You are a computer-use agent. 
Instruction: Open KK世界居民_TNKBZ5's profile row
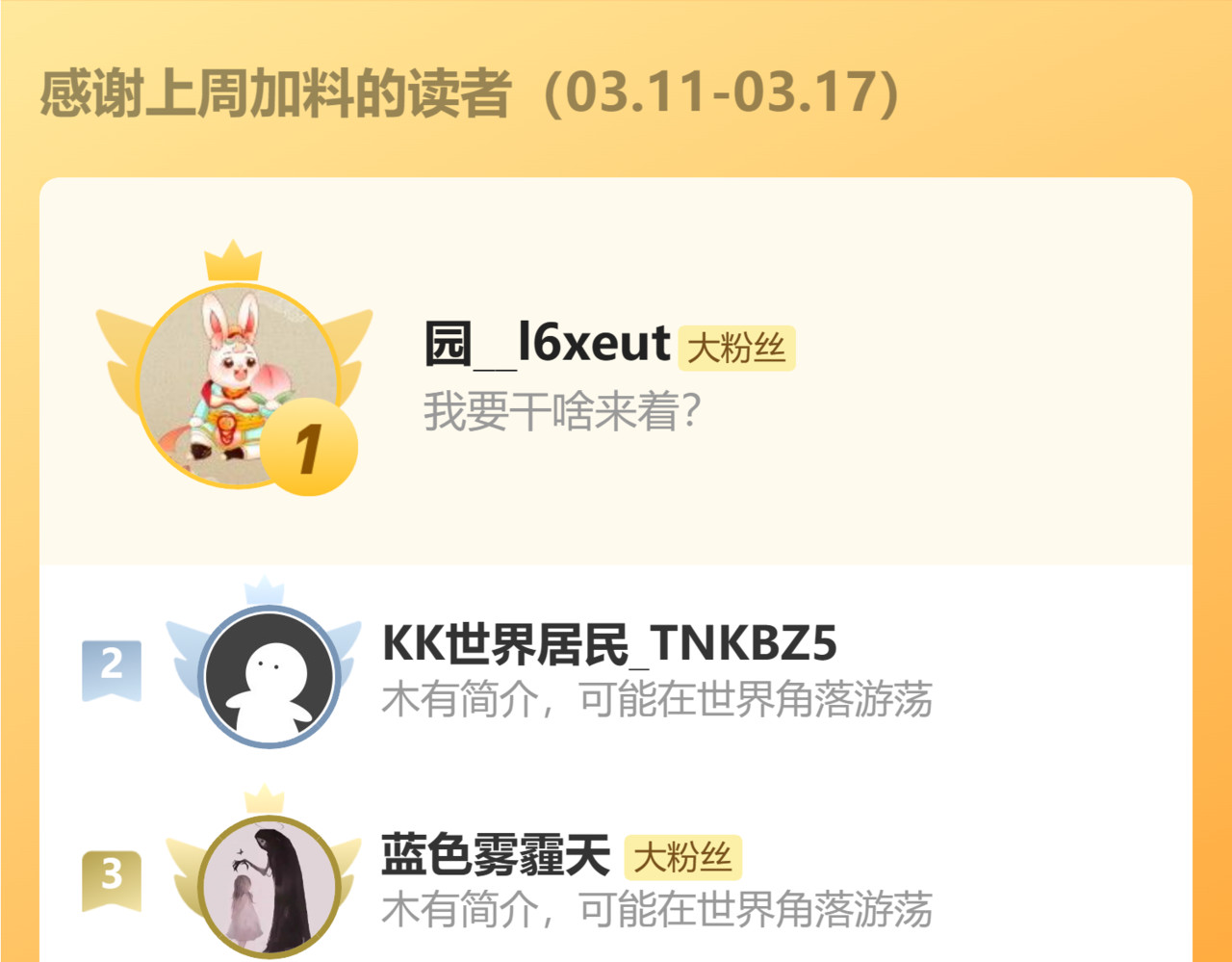coord(616,670)
